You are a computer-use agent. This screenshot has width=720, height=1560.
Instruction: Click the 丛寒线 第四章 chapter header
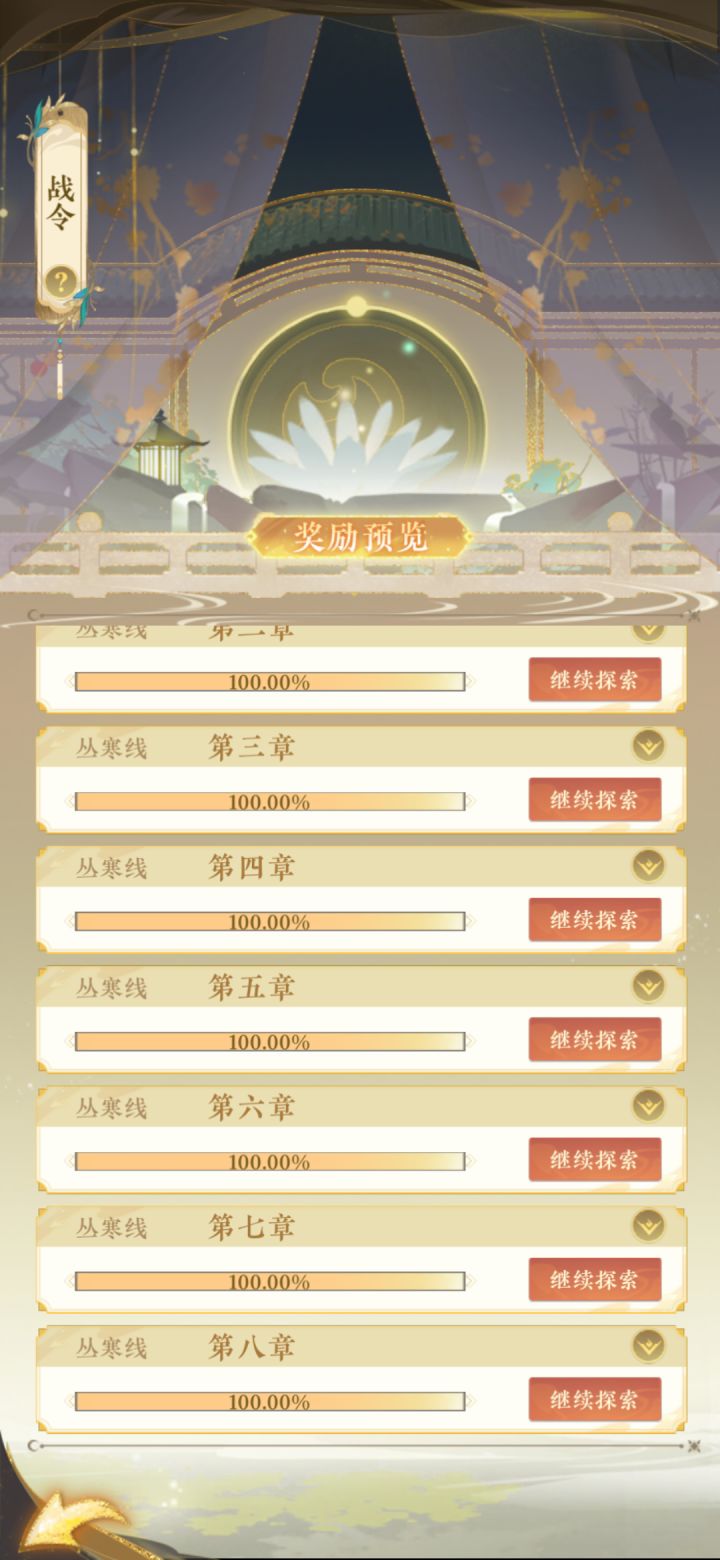tap(200, 867)
